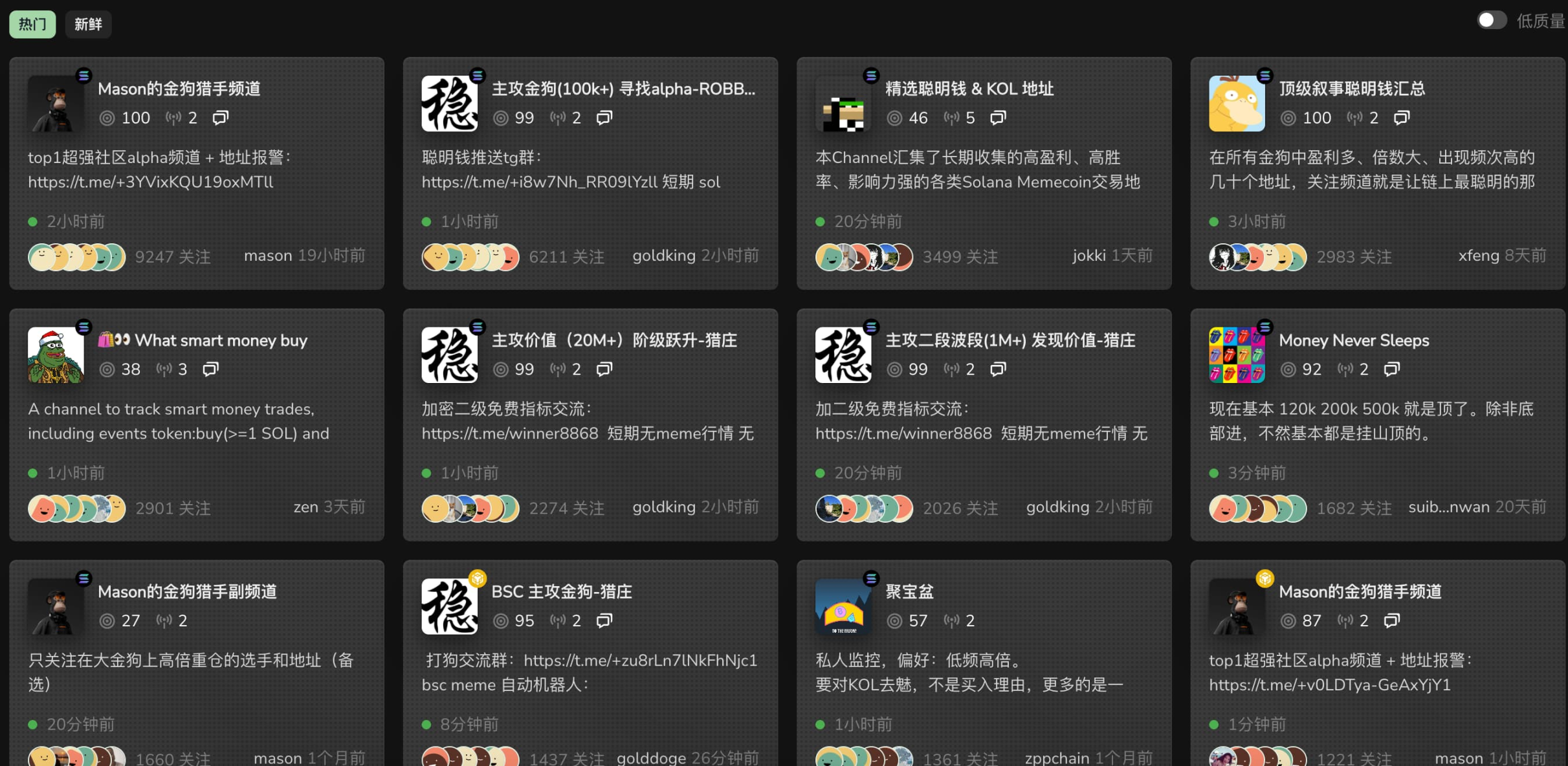This screenshot has height=766, width=1568.
Task: Tap the comment icon on What smart money buy
Action: click(210, 369)
